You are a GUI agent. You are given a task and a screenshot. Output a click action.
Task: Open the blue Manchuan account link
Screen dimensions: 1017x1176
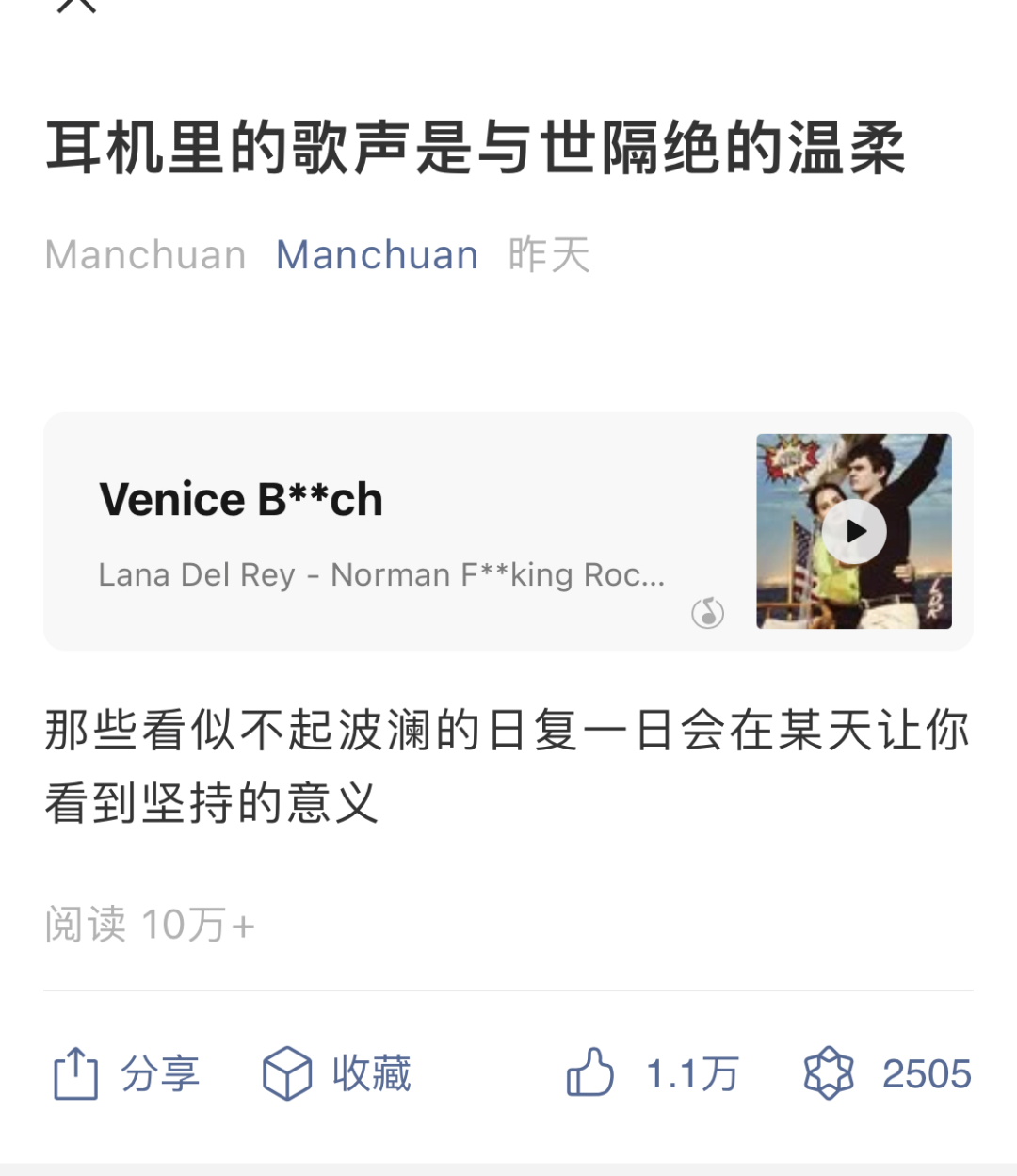[x=377, y=255]
